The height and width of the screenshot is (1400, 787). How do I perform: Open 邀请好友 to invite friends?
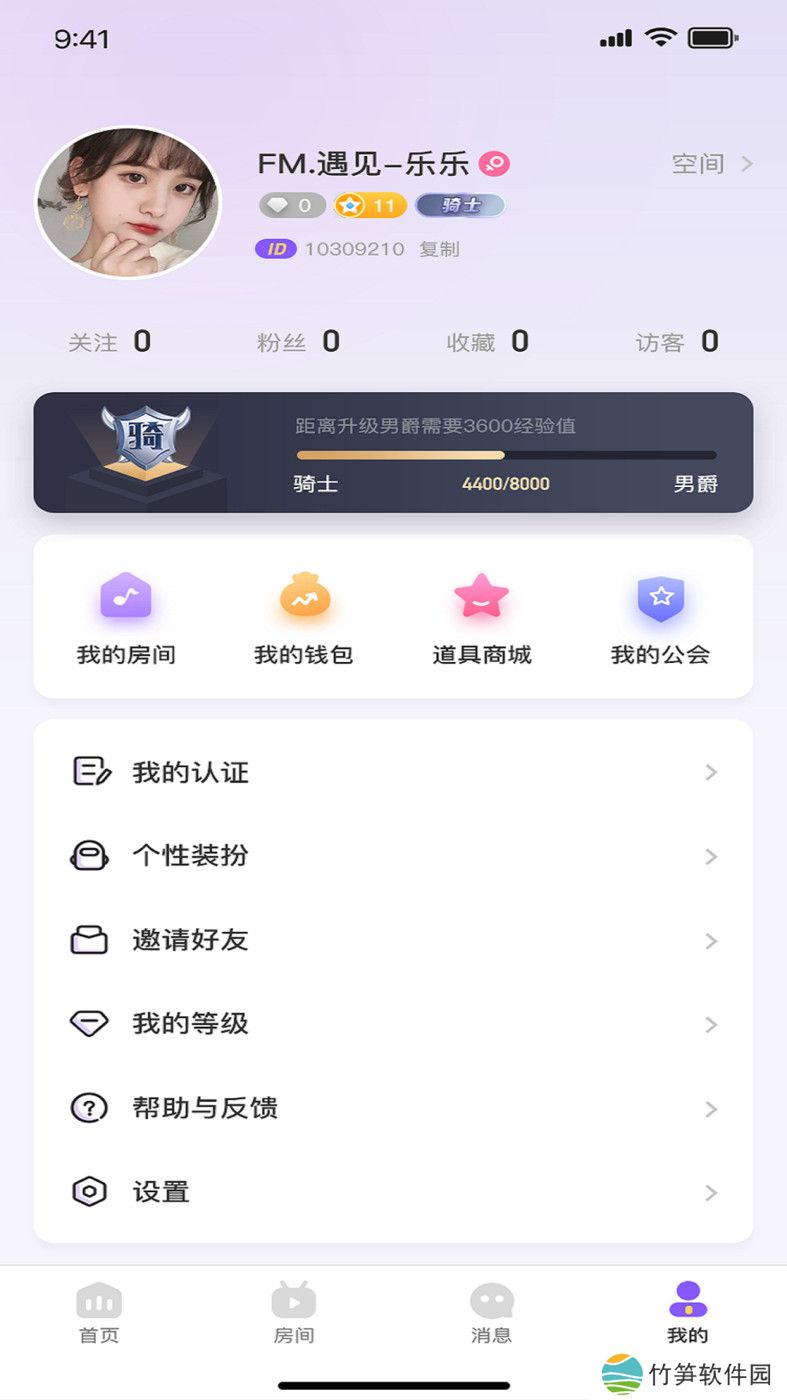tap(393, 940)
